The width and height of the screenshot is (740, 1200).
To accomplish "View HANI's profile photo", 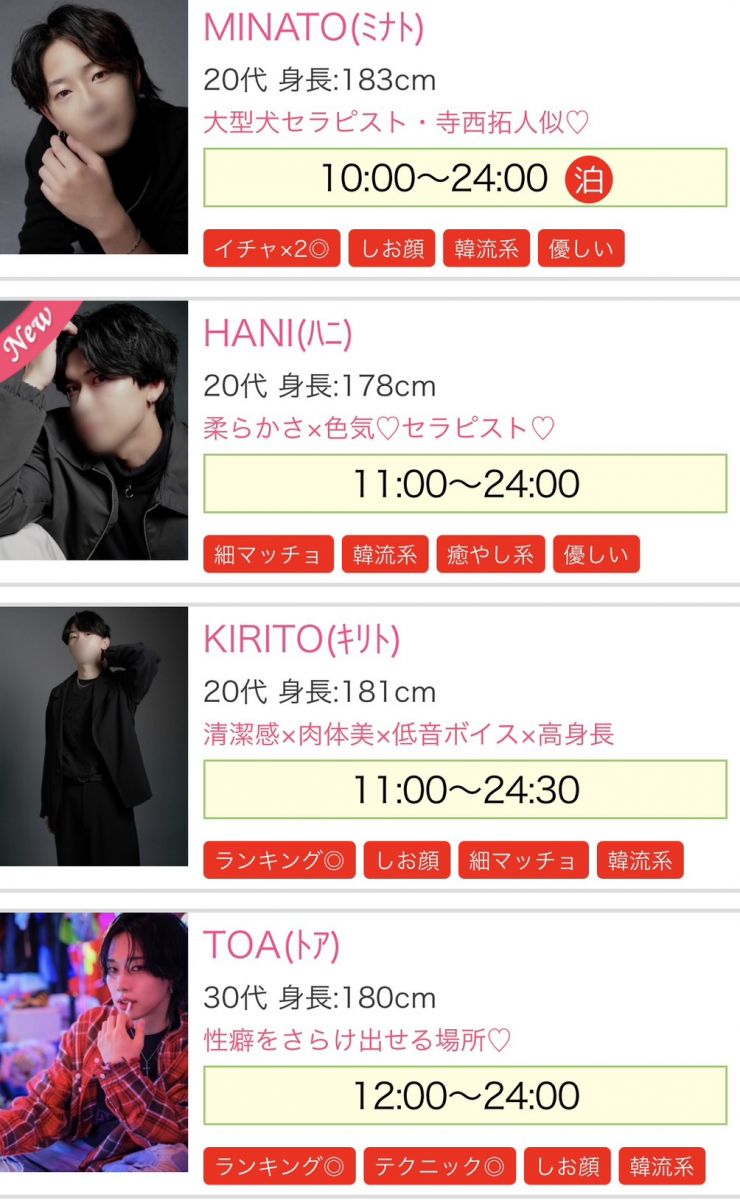I will click(x=94, y=431).
